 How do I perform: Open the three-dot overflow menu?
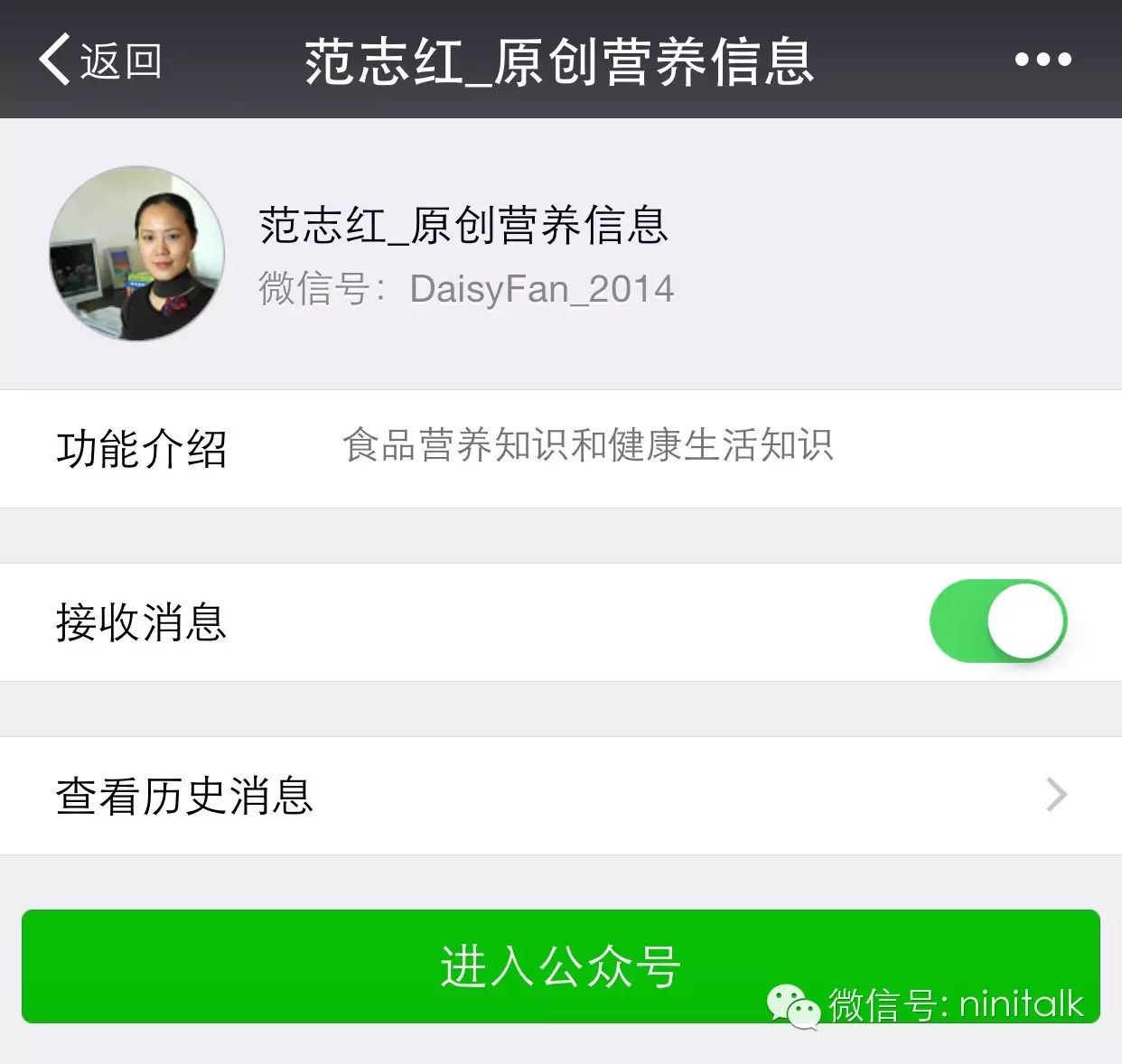pos(1043,60)
